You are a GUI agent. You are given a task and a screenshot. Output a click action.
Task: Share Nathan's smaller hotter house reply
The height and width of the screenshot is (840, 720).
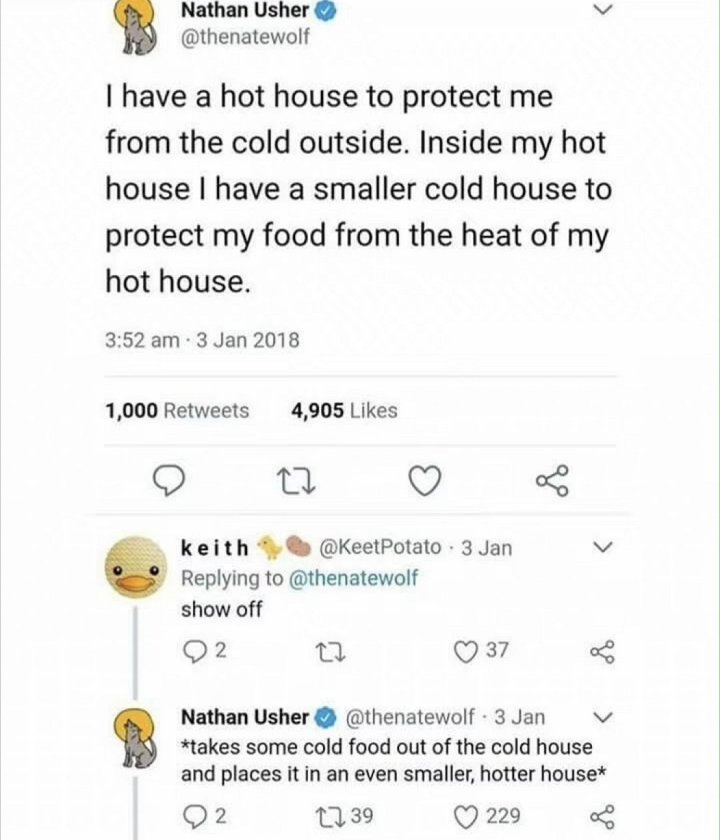[x=601, y=816]
